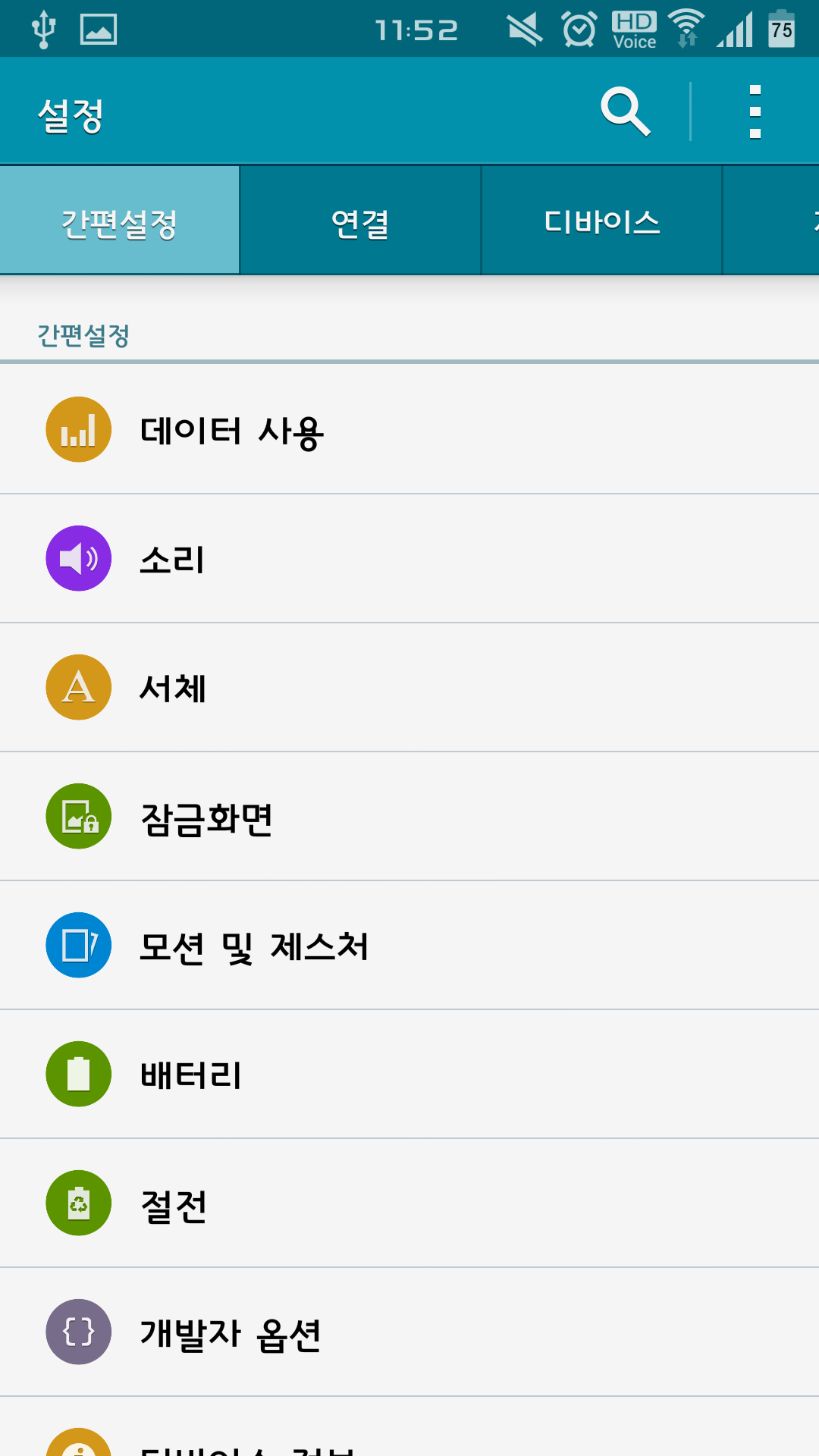This screenshot has width=819, height=1456.
Task: Switch to the 간편설정 tab
Action: pyautogui.click(x=120, y=221)
